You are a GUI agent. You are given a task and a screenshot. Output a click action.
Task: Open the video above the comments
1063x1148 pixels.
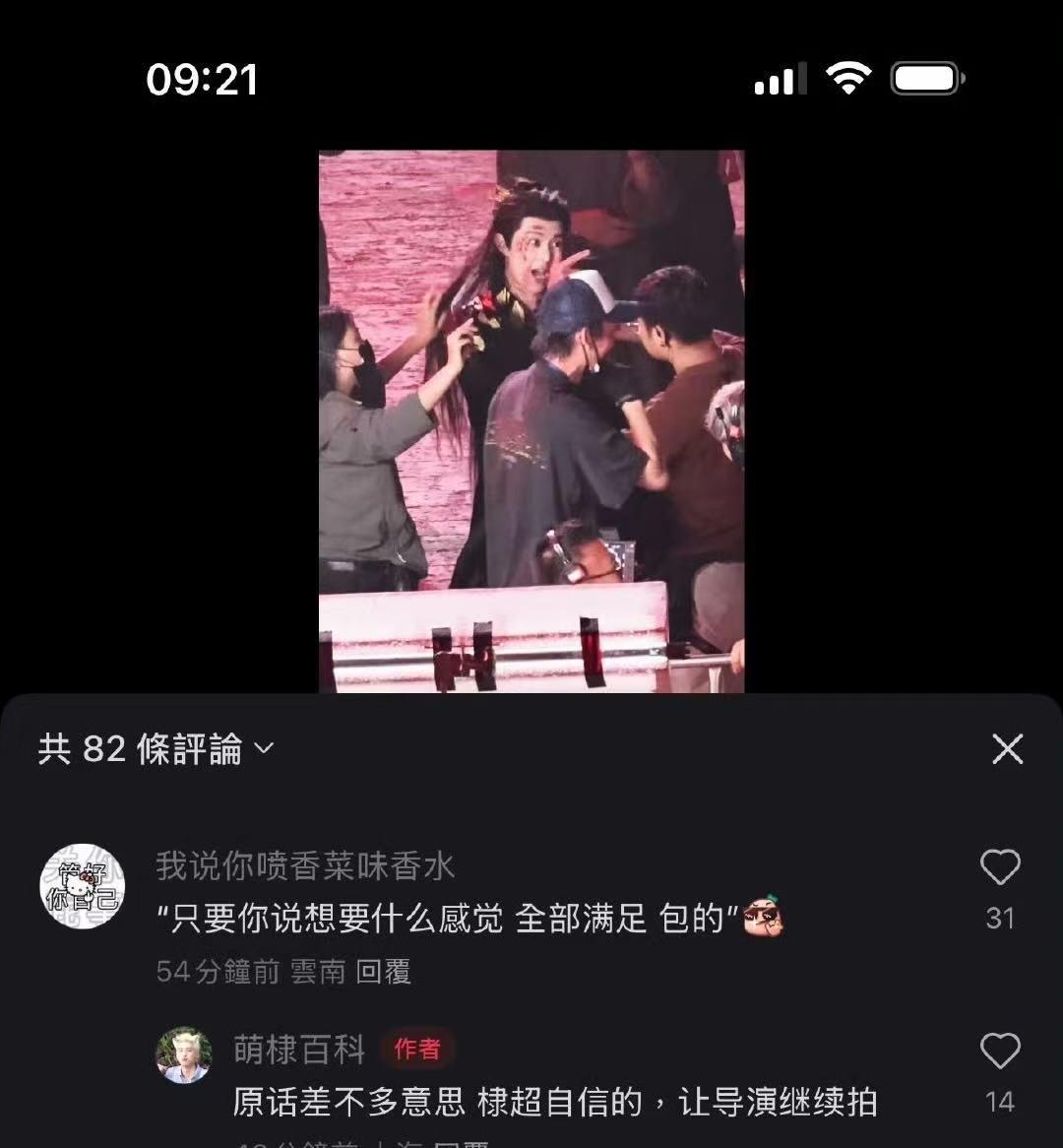[531, 421]
